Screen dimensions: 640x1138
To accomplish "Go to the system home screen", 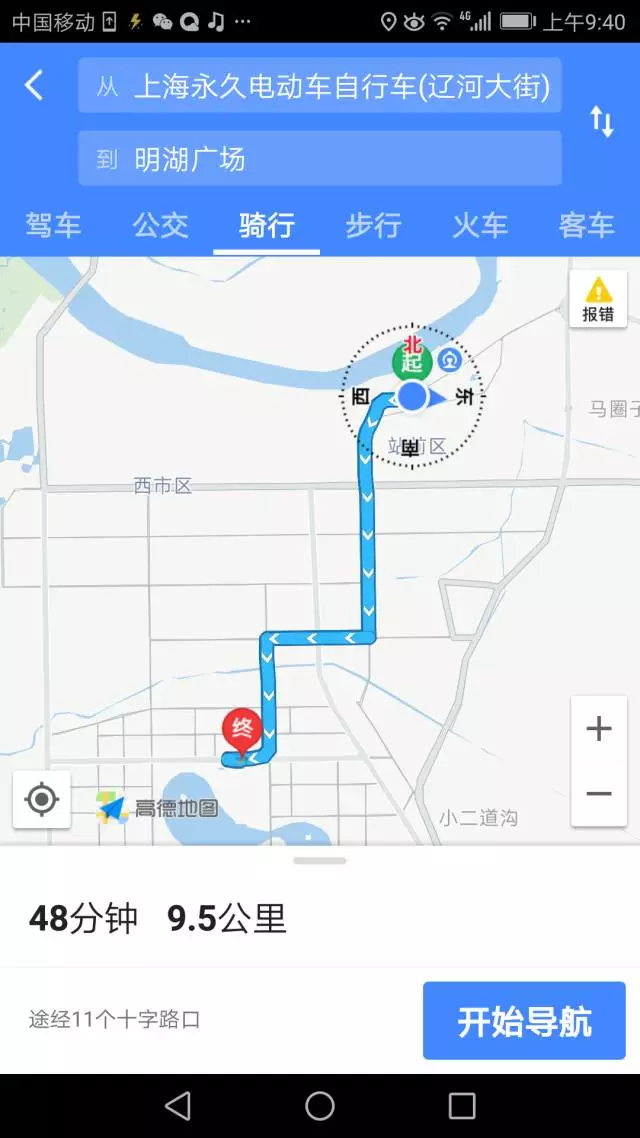I will coord(320,1105).
